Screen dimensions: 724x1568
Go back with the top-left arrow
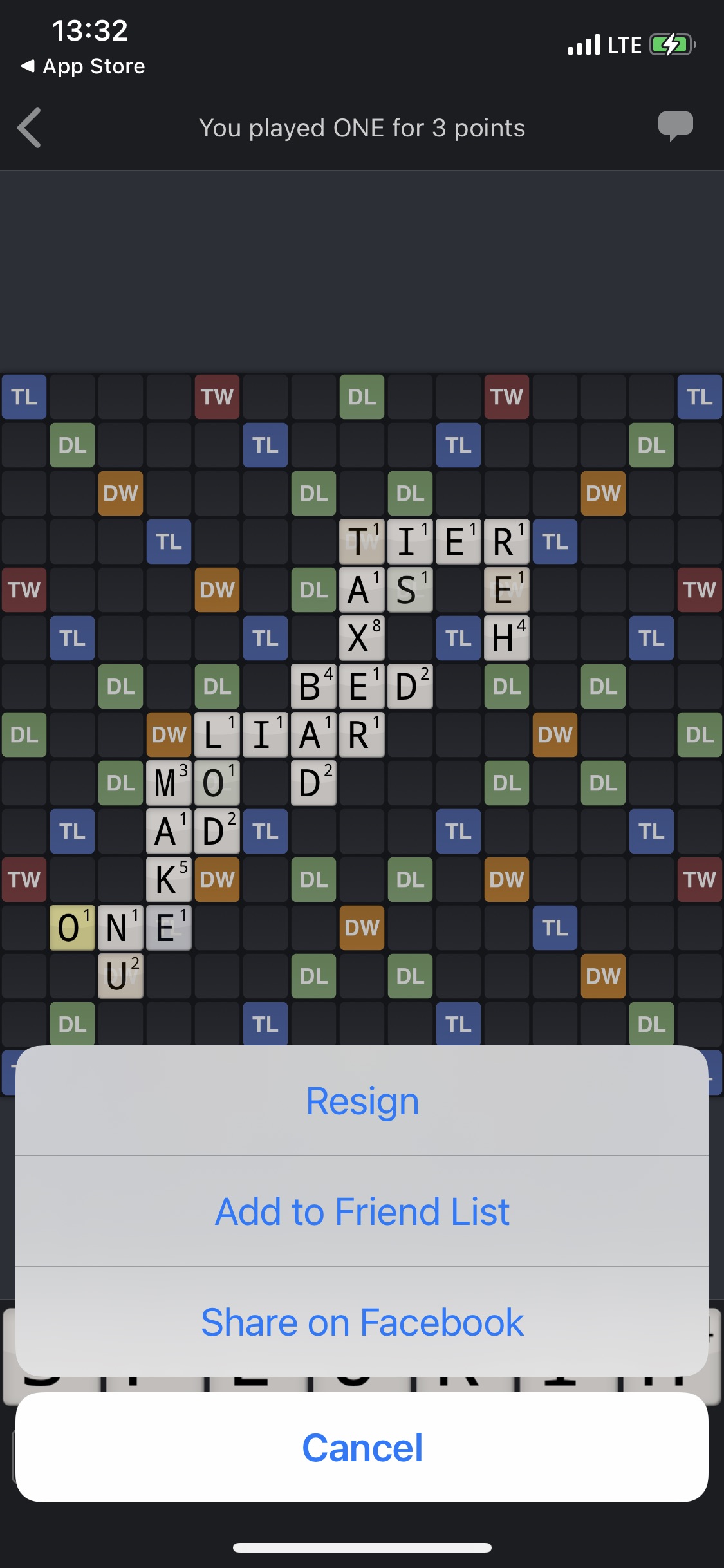point(30,127)
